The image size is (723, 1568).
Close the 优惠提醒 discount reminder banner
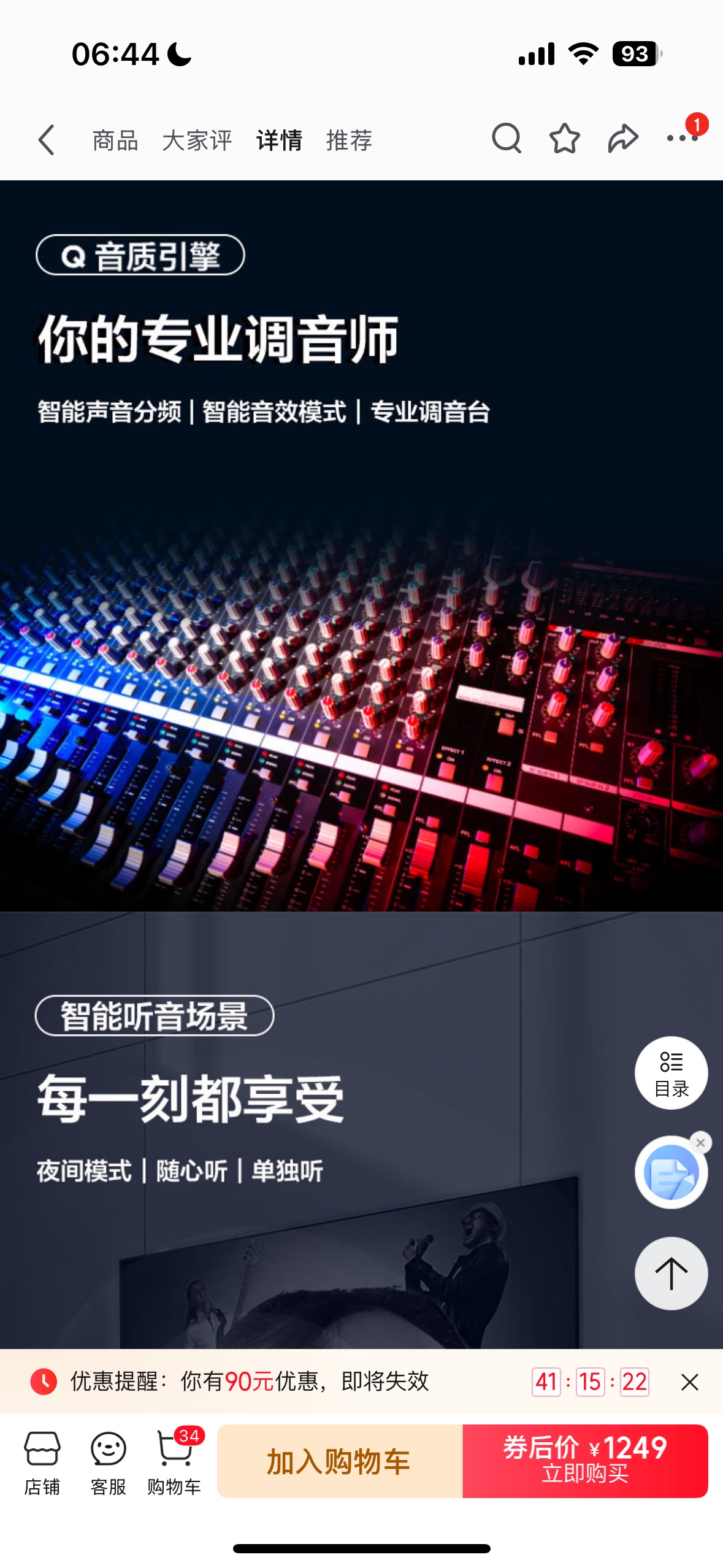pyautogui.click(x=690, y=1382)
